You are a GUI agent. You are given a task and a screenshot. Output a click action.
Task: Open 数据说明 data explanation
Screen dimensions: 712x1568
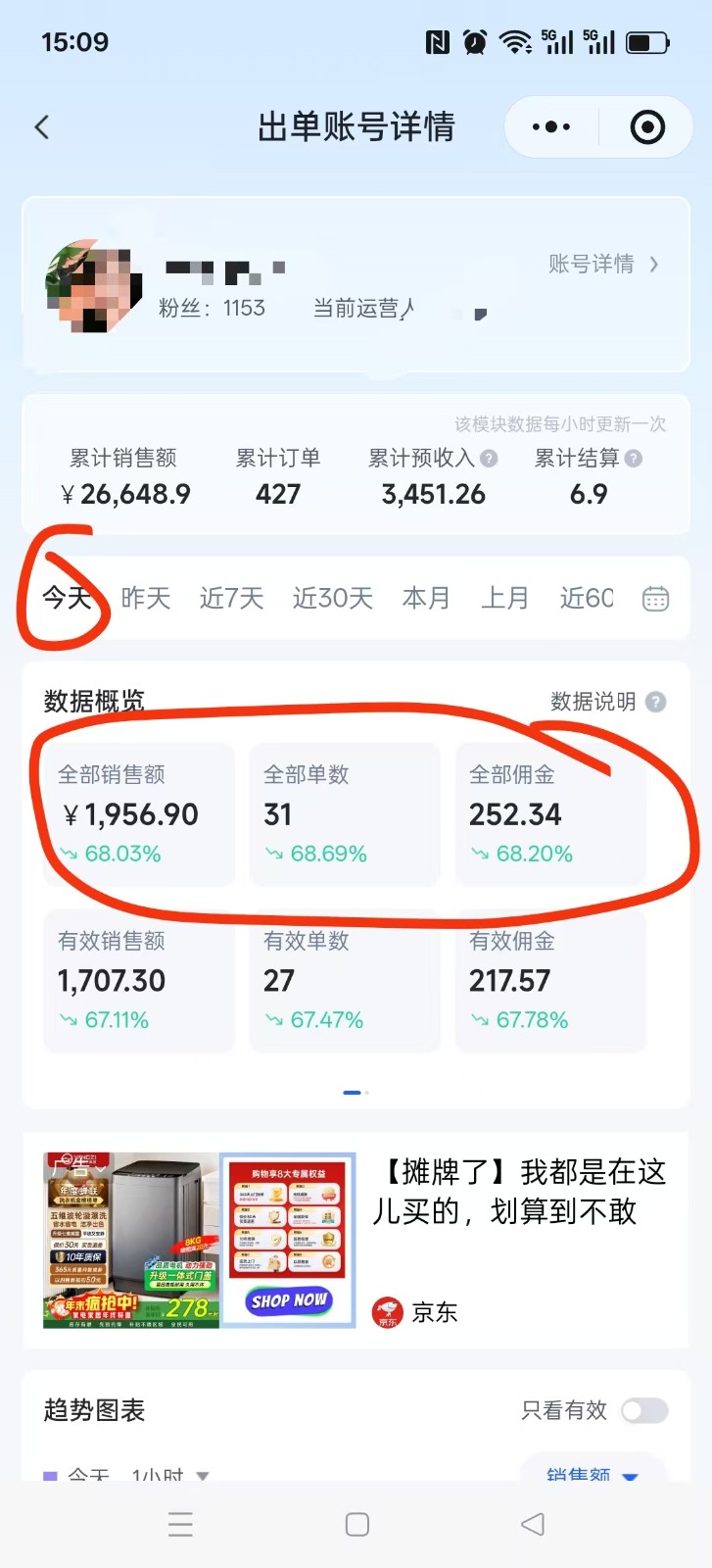607,702
